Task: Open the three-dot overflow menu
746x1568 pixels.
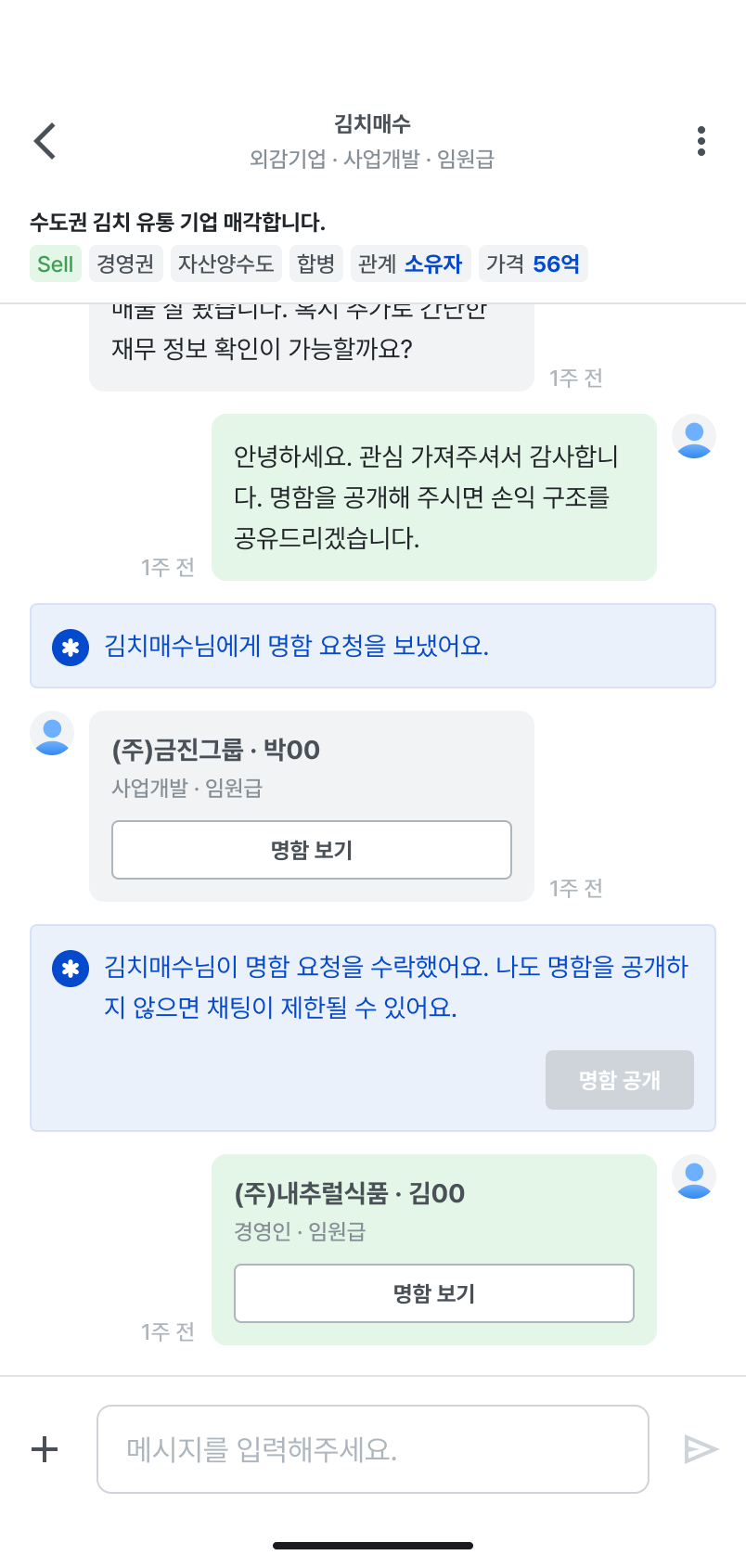Action: click(x=701, y=141)
